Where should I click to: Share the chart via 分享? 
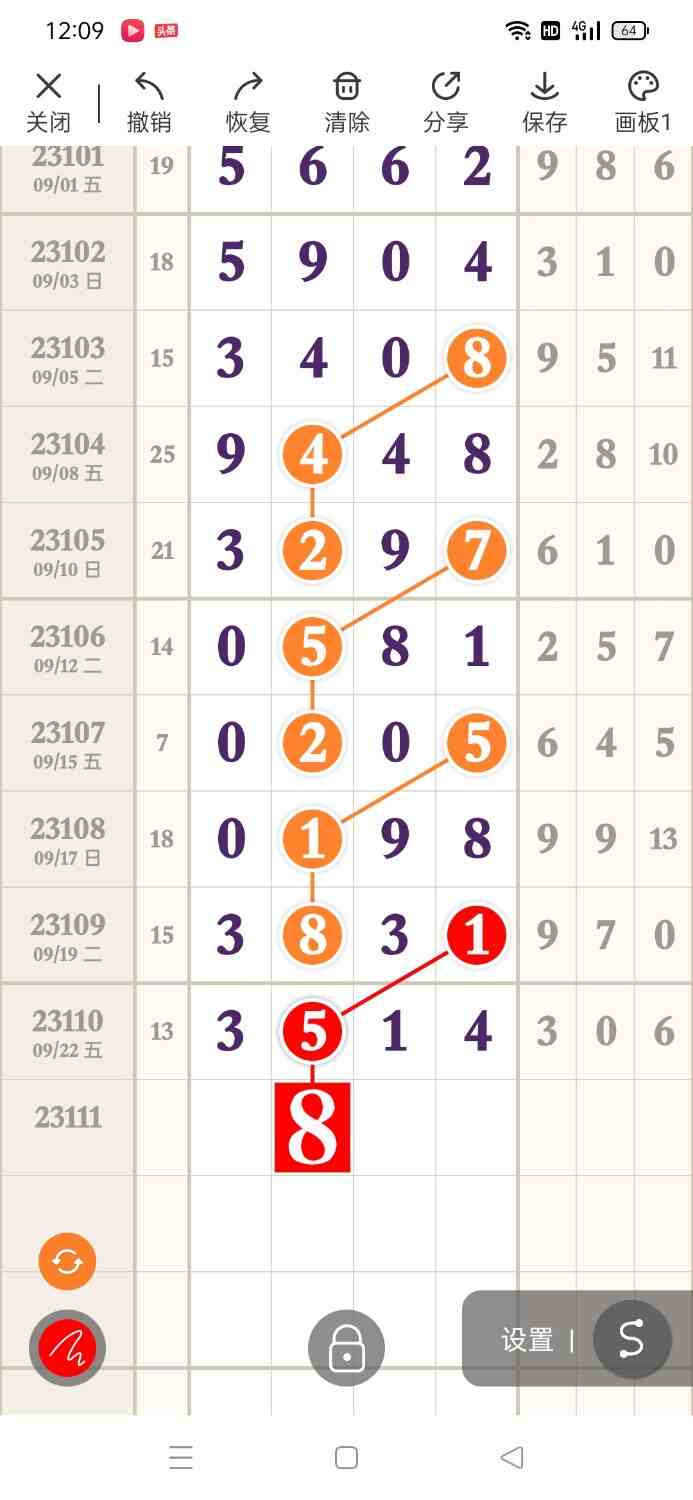coord(445,102)
